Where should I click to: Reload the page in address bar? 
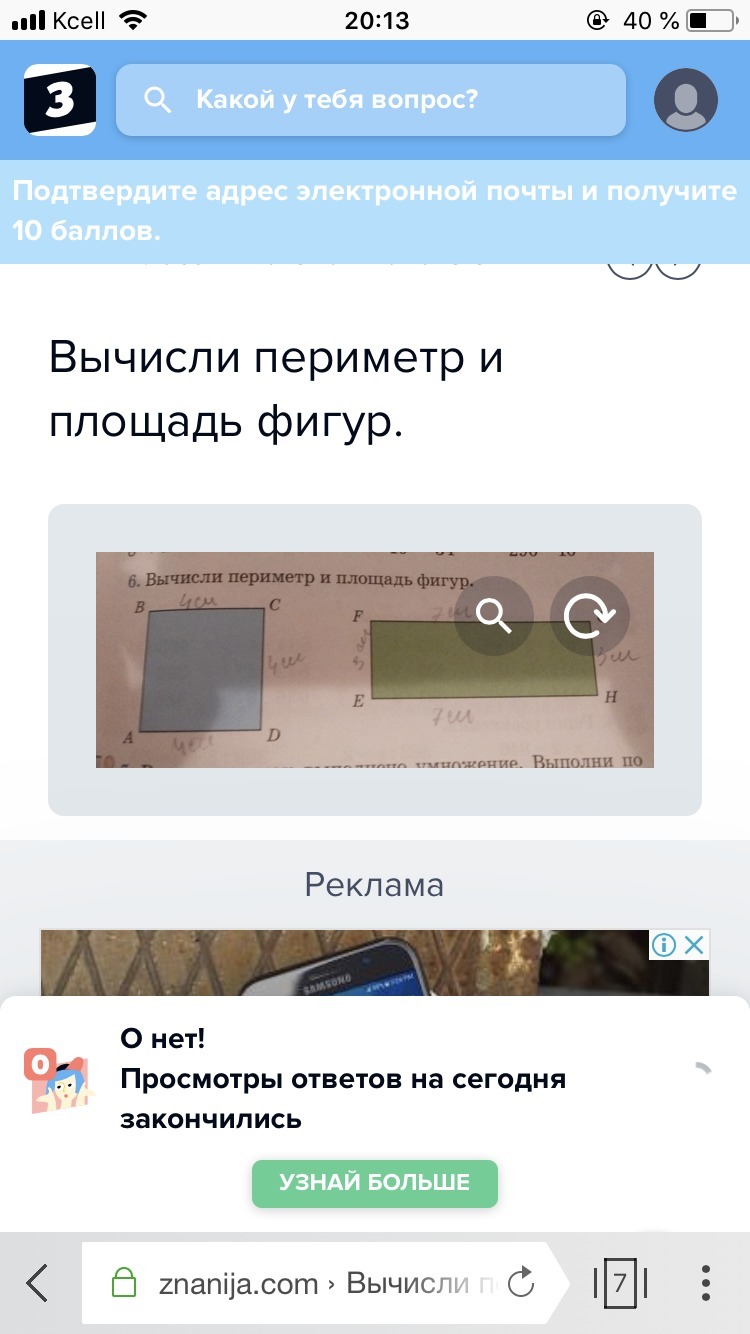[x=521, y=1282]
